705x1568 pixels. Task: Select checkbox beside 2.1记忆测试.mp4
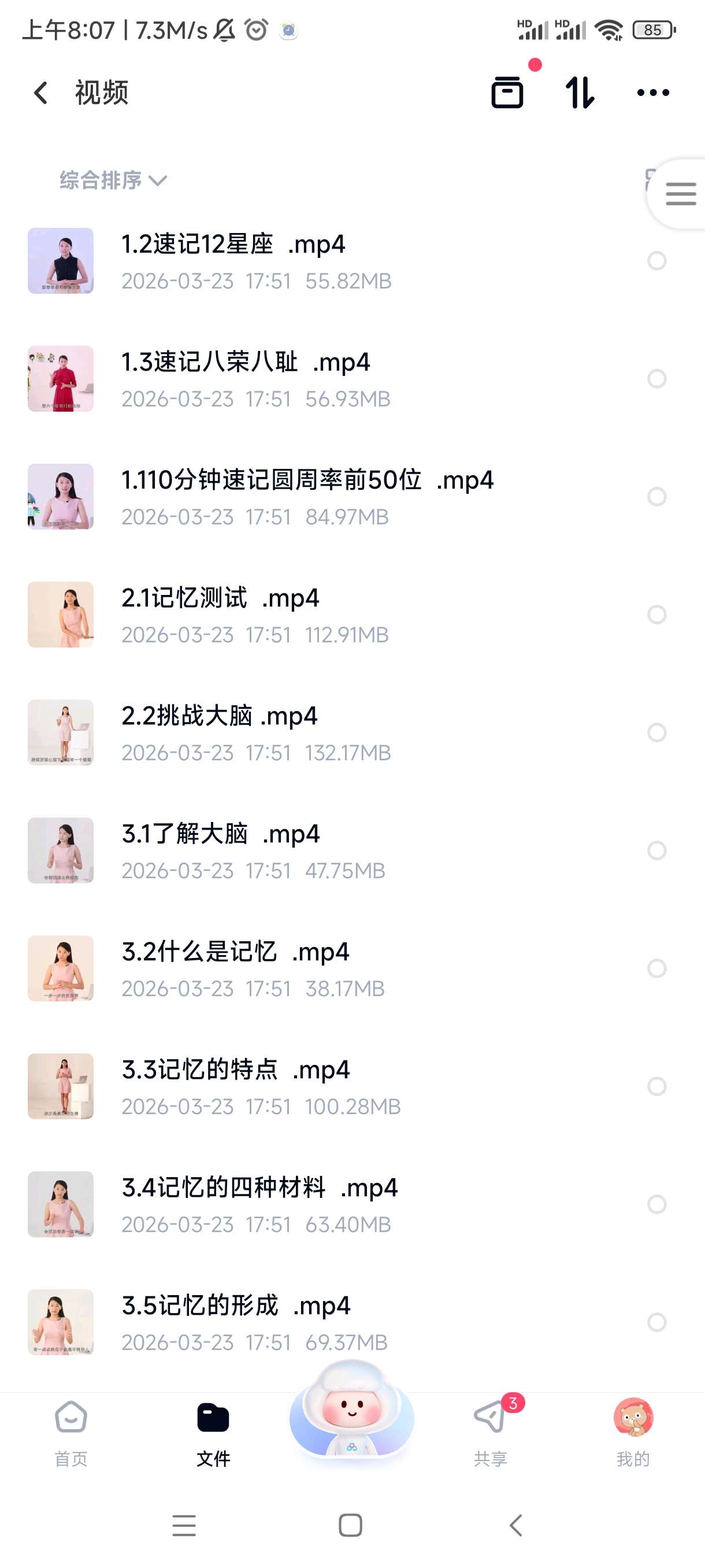pos(656,614)
